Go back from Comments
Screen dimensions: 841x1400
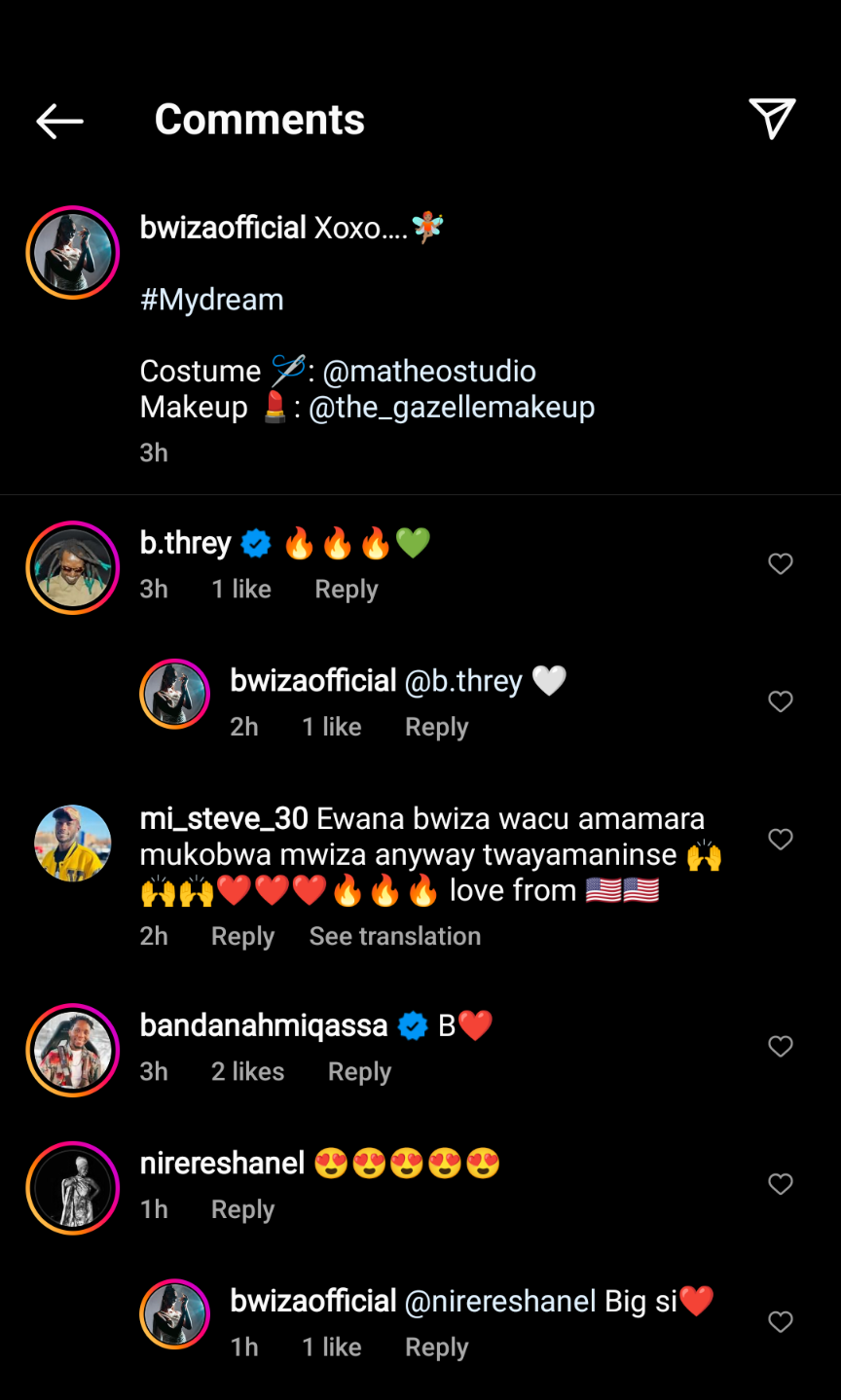coord(59,121)
